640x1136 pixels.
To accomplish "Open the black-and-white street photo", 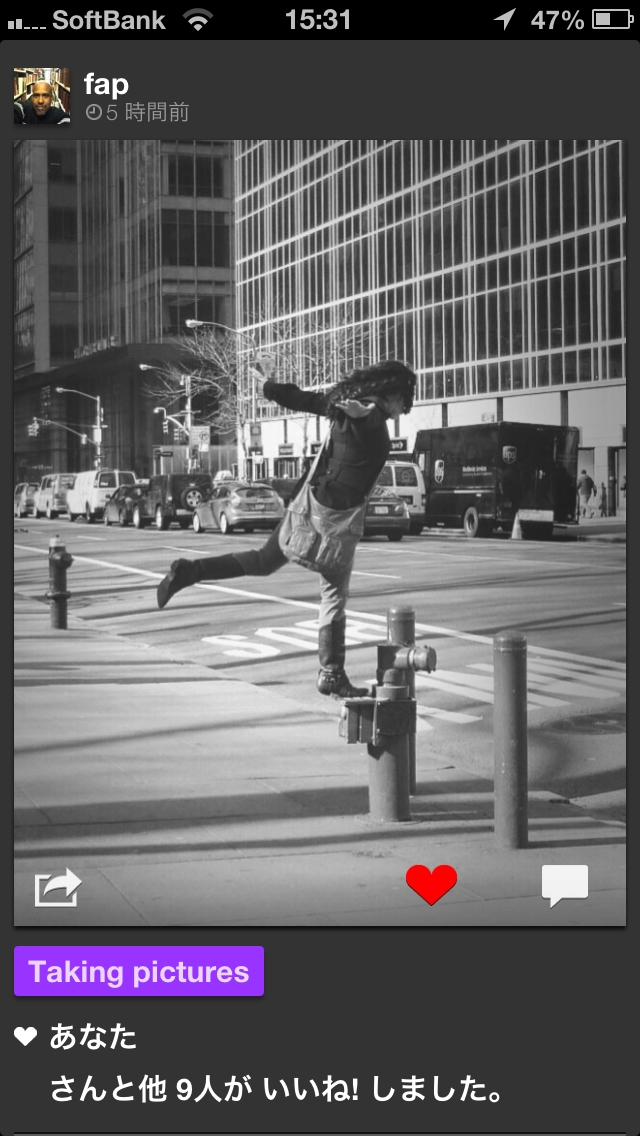I will (x=320, y=532).
